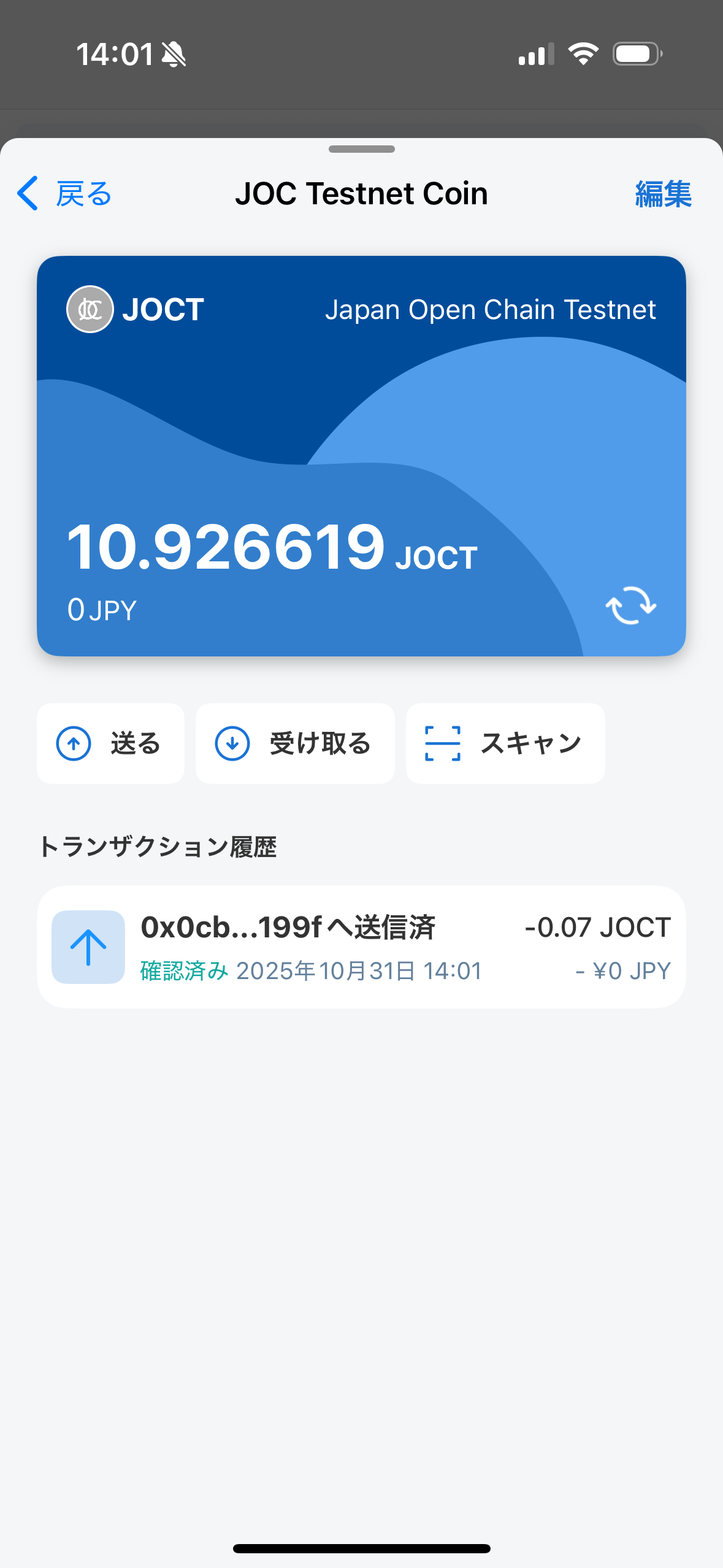The image size is (723, 1568).
Task: Tap the battery indicator in the status bar
Action: click(x=636, y=54)
